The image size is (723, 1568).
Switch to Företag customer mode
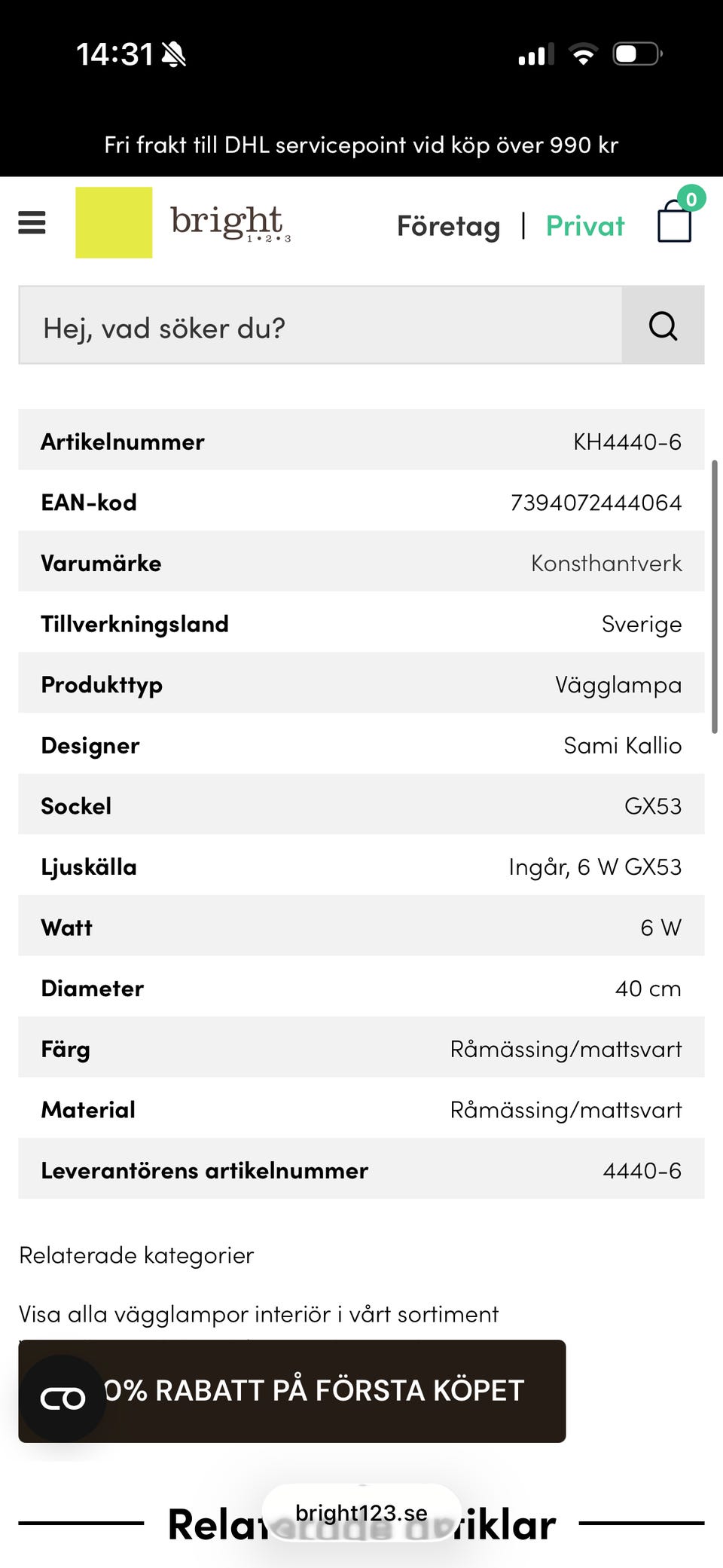[448, 226]
